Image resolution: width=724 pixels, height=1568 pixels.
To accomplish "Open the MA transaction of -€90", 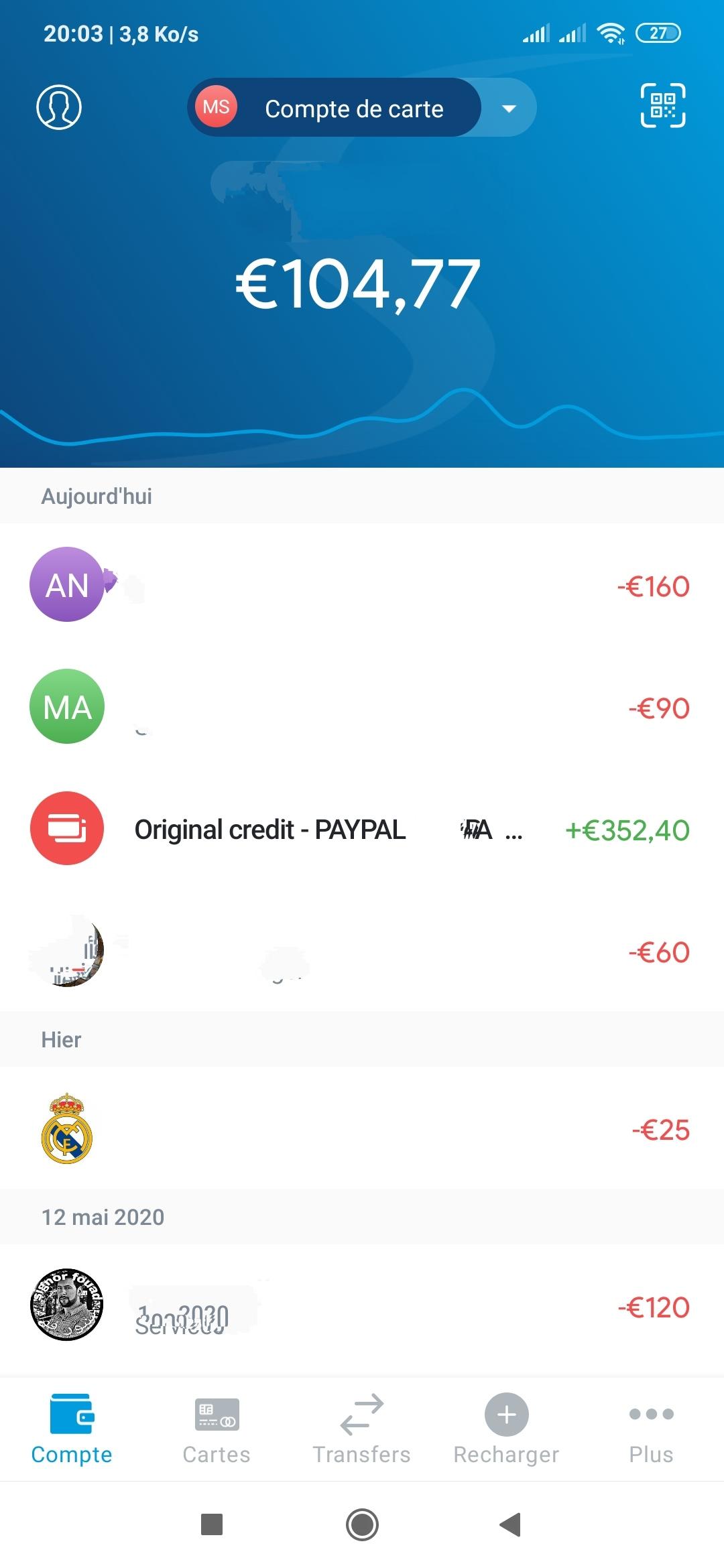I will 362,707.
